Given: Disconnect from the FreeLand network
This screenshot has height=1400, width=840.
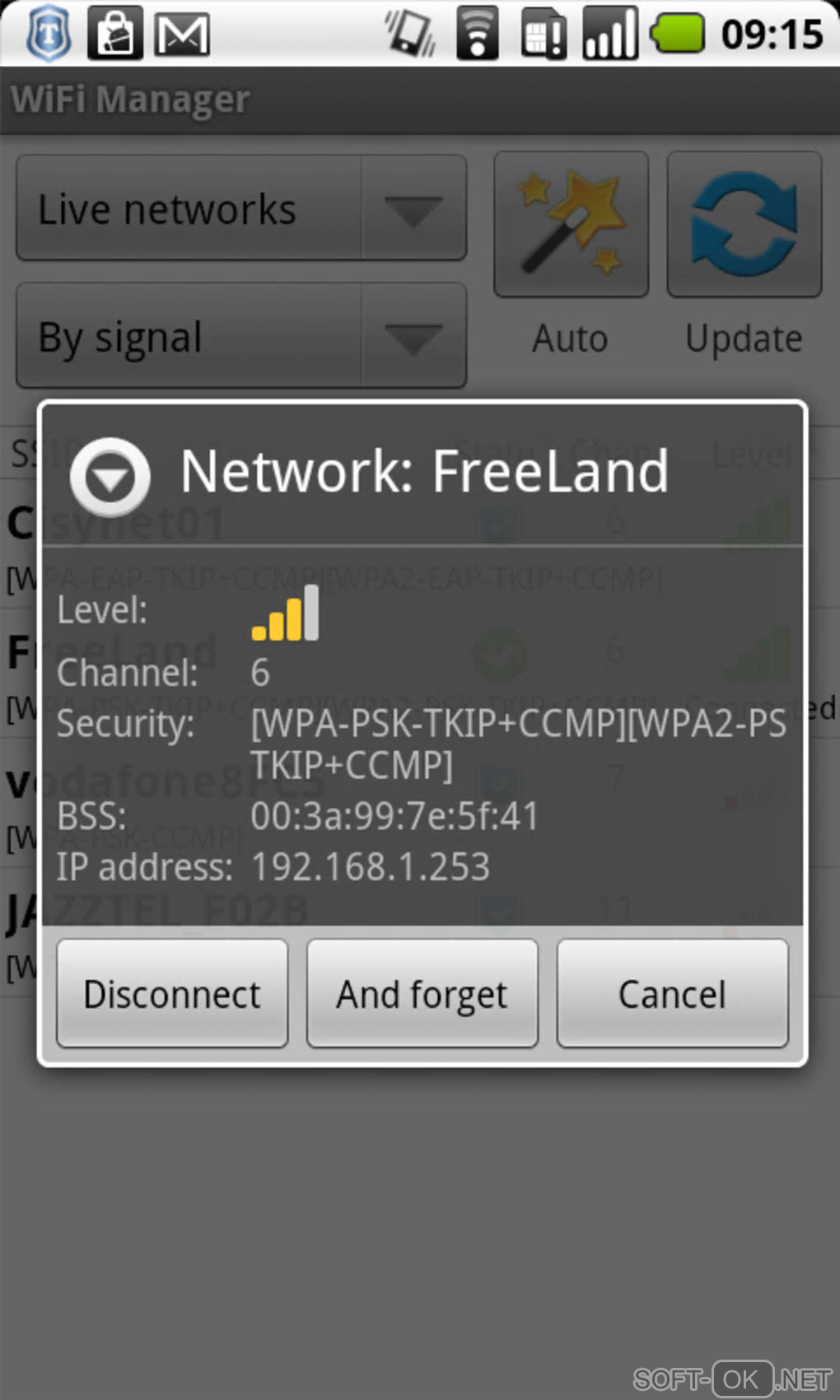Looking at the screenshot, I should (x=172, y=994).
